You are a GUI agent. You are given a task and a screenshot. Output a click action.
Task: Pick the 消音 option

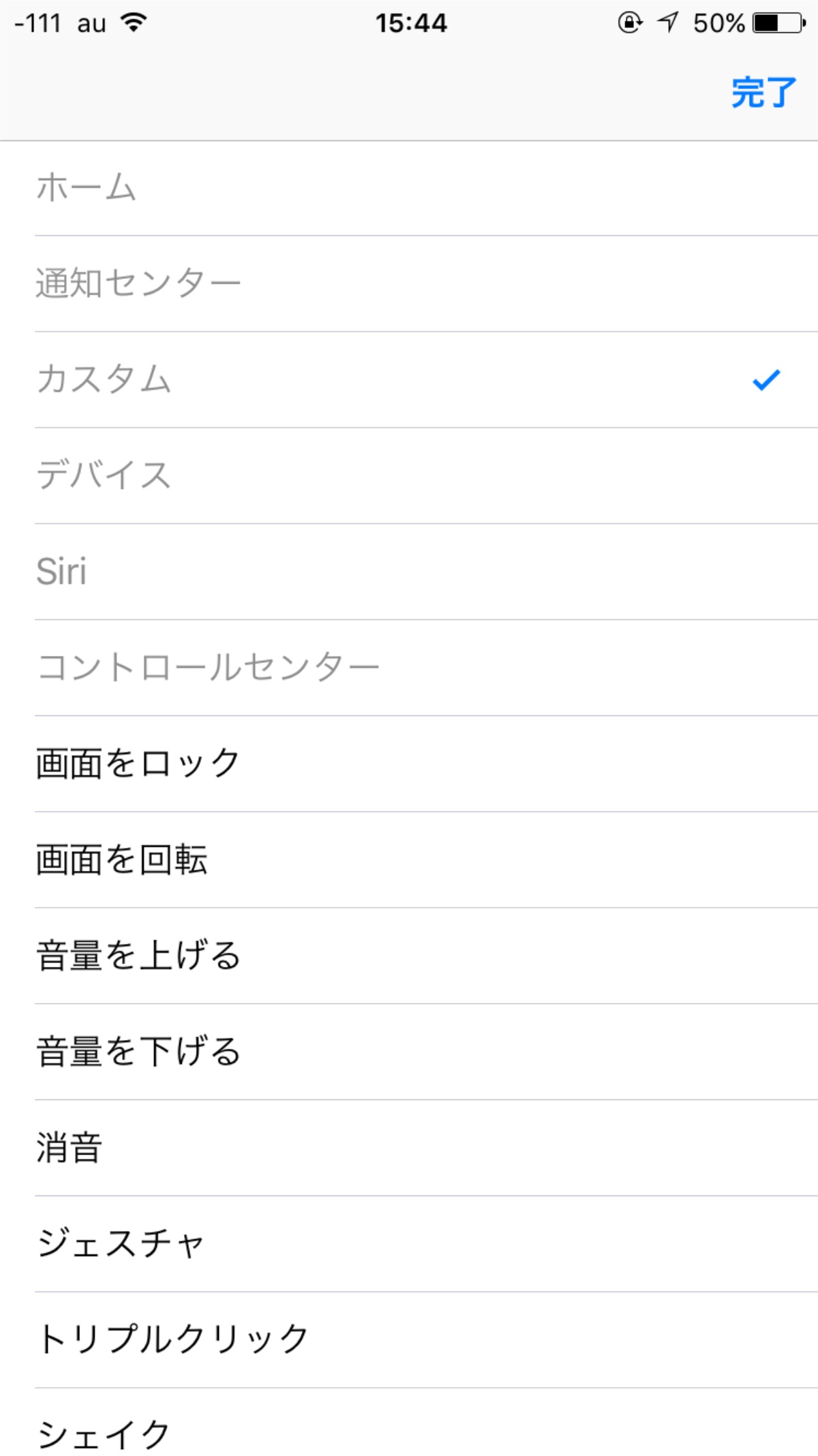click(x=409, y=1148)
